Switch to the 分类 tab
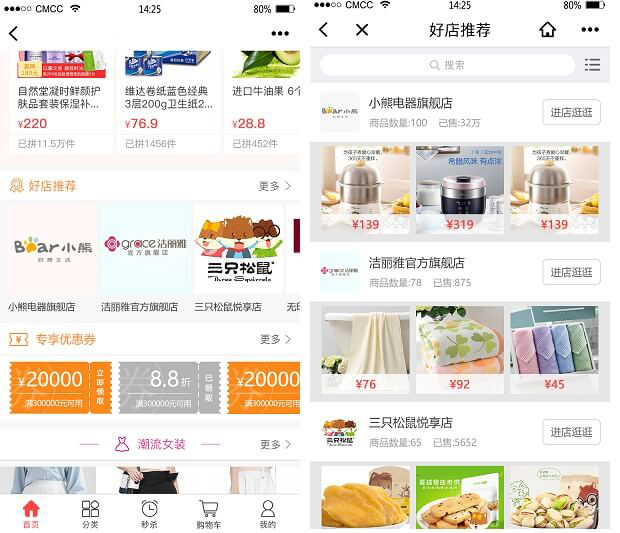The image size is (620, 533). coord(90,514)
